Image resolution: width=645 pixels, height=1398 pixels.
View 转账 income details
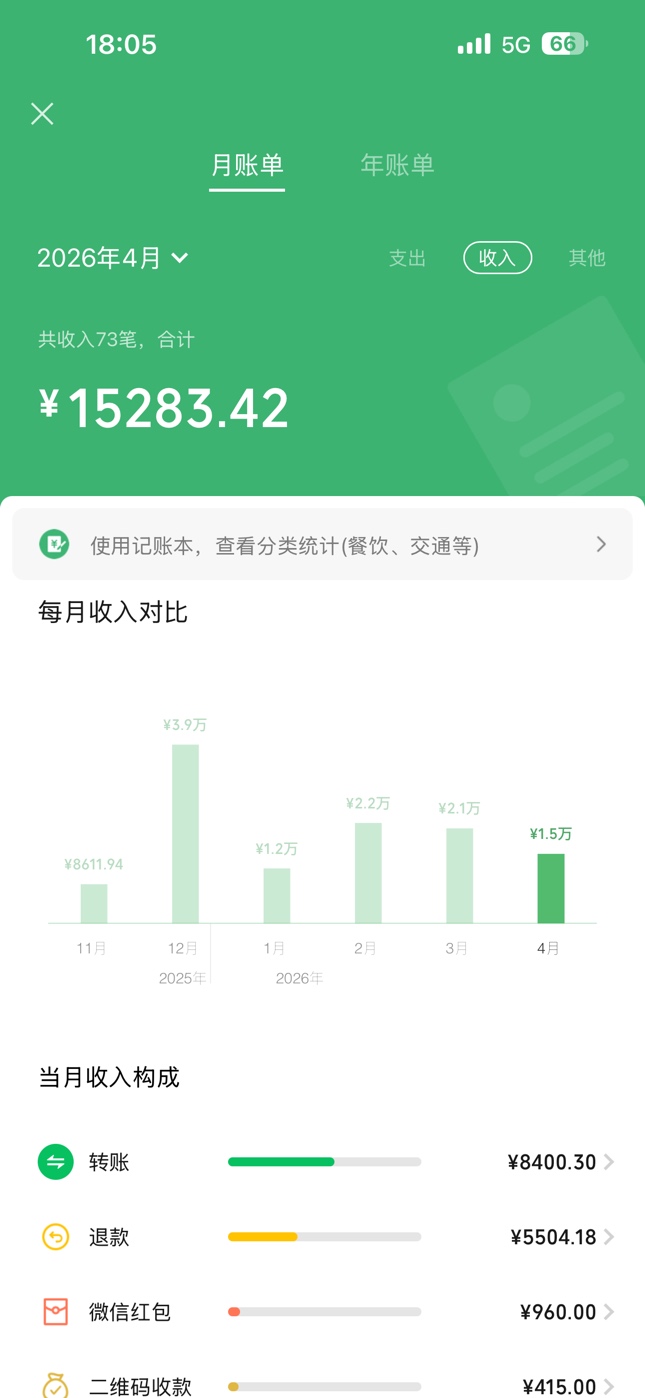point(322,1162)
